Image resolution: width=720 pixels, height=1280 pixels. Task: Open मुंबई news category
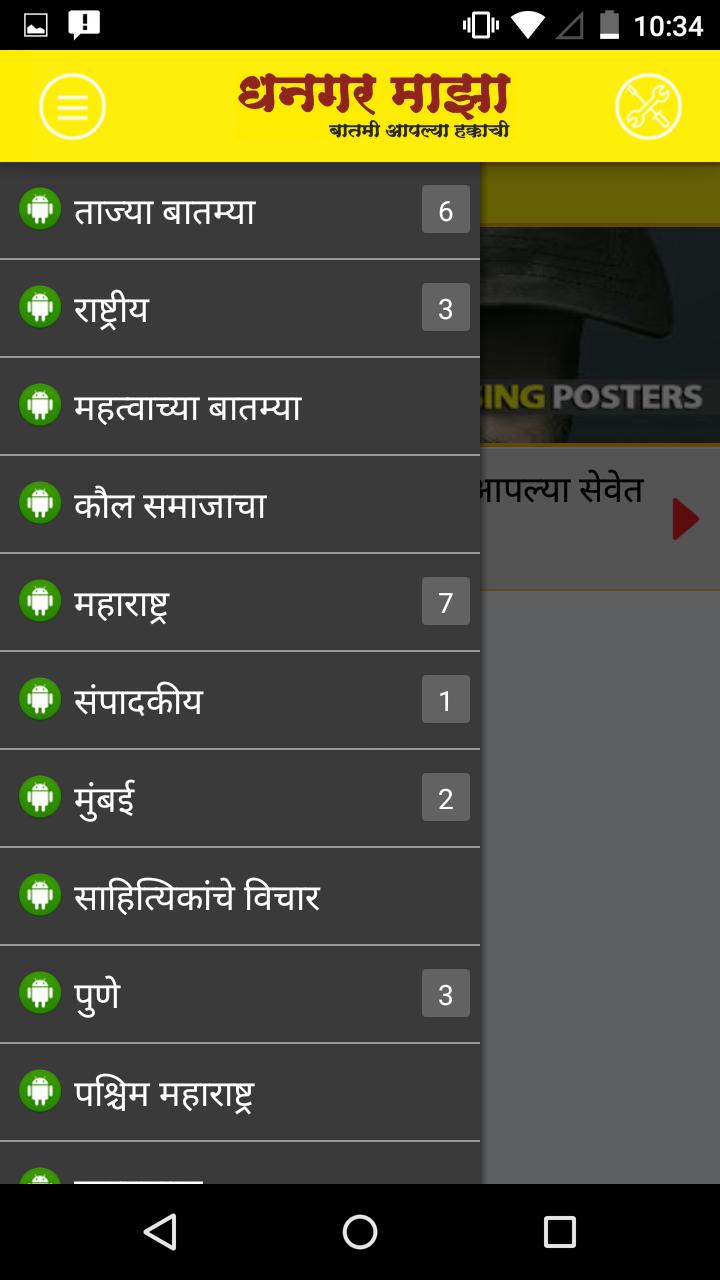pyautogui.click(x=240, y=799)
